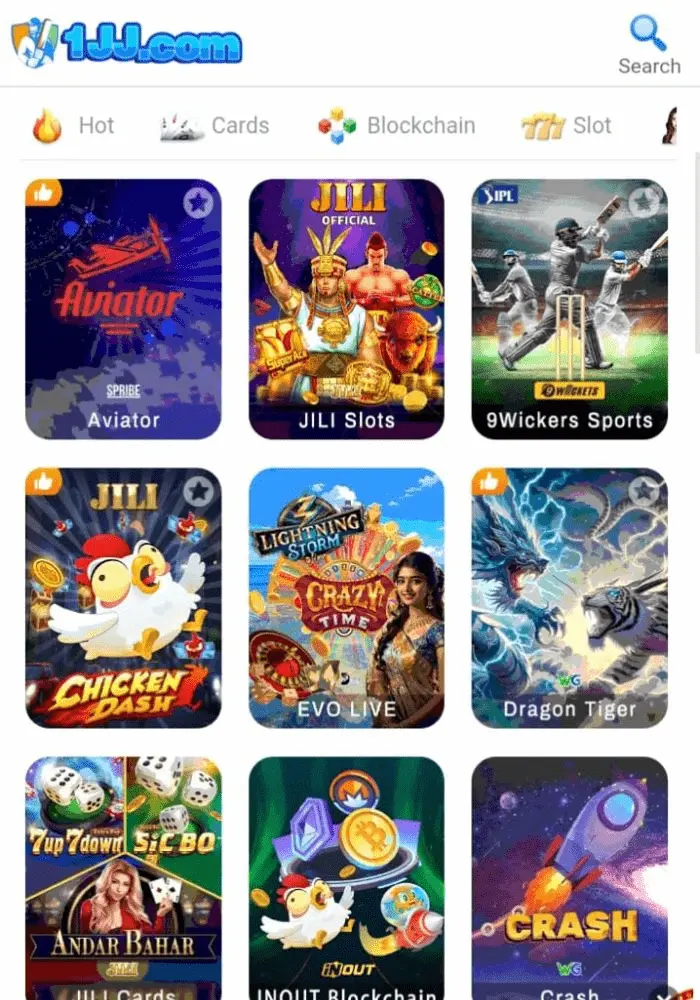This screenshot has width=700, height=1000.
Task: Play Chicken Dash game
Action: (x=123, y=598)
